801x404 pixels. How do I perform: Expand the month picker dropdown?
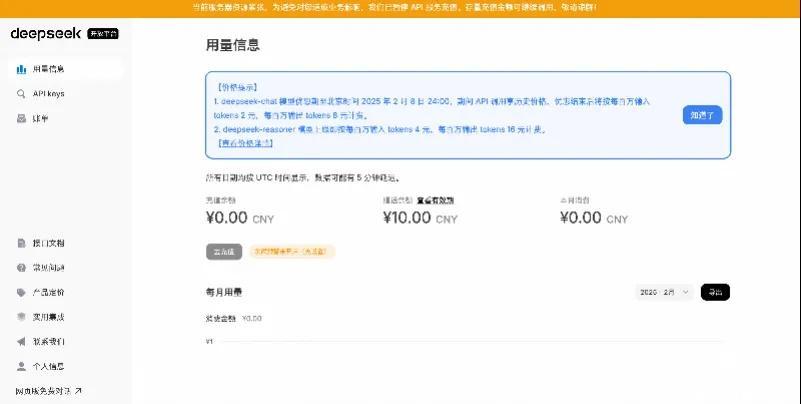pyautogui.click(x=664, y=292)
